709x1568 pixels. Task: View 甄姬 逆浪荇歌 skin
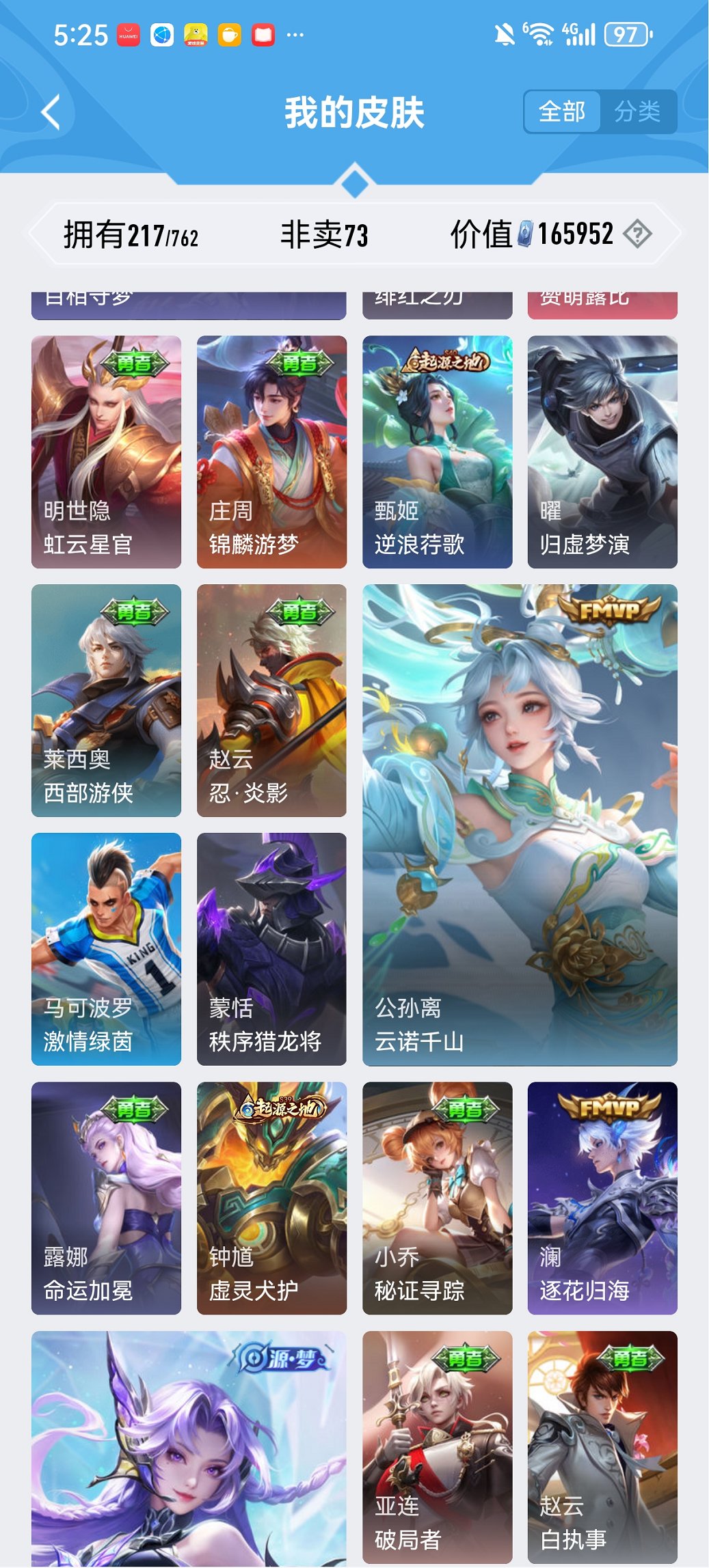coord(437,451)
